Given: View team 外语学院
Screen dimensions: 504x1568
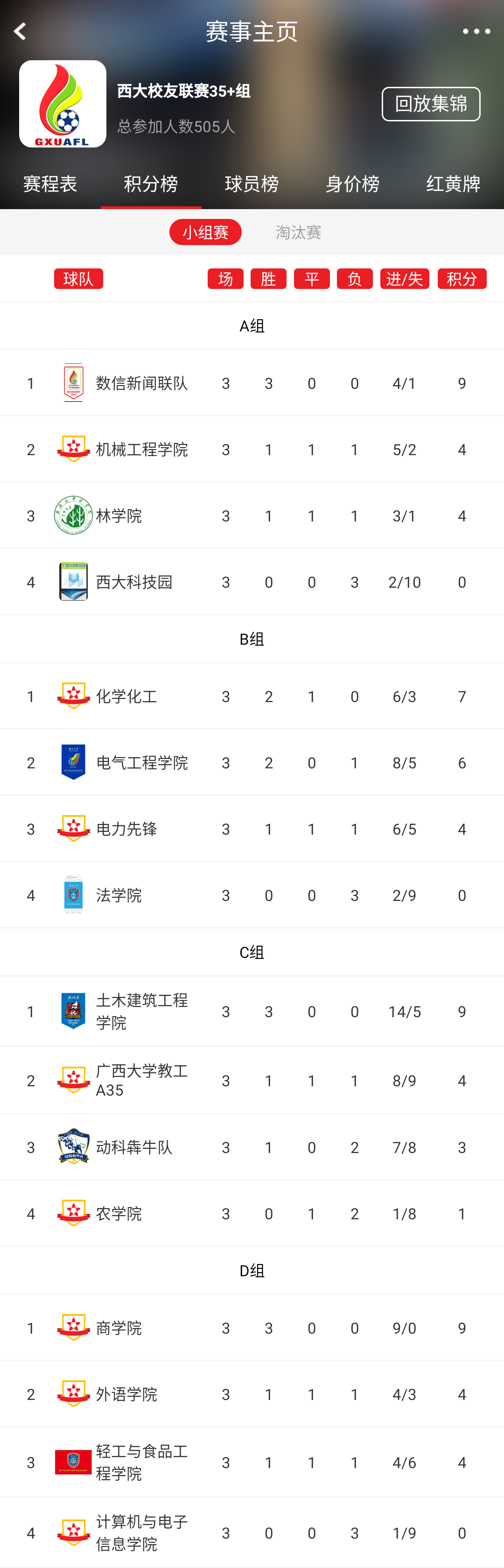Looking at the screenshot, I should point(126,1394).
